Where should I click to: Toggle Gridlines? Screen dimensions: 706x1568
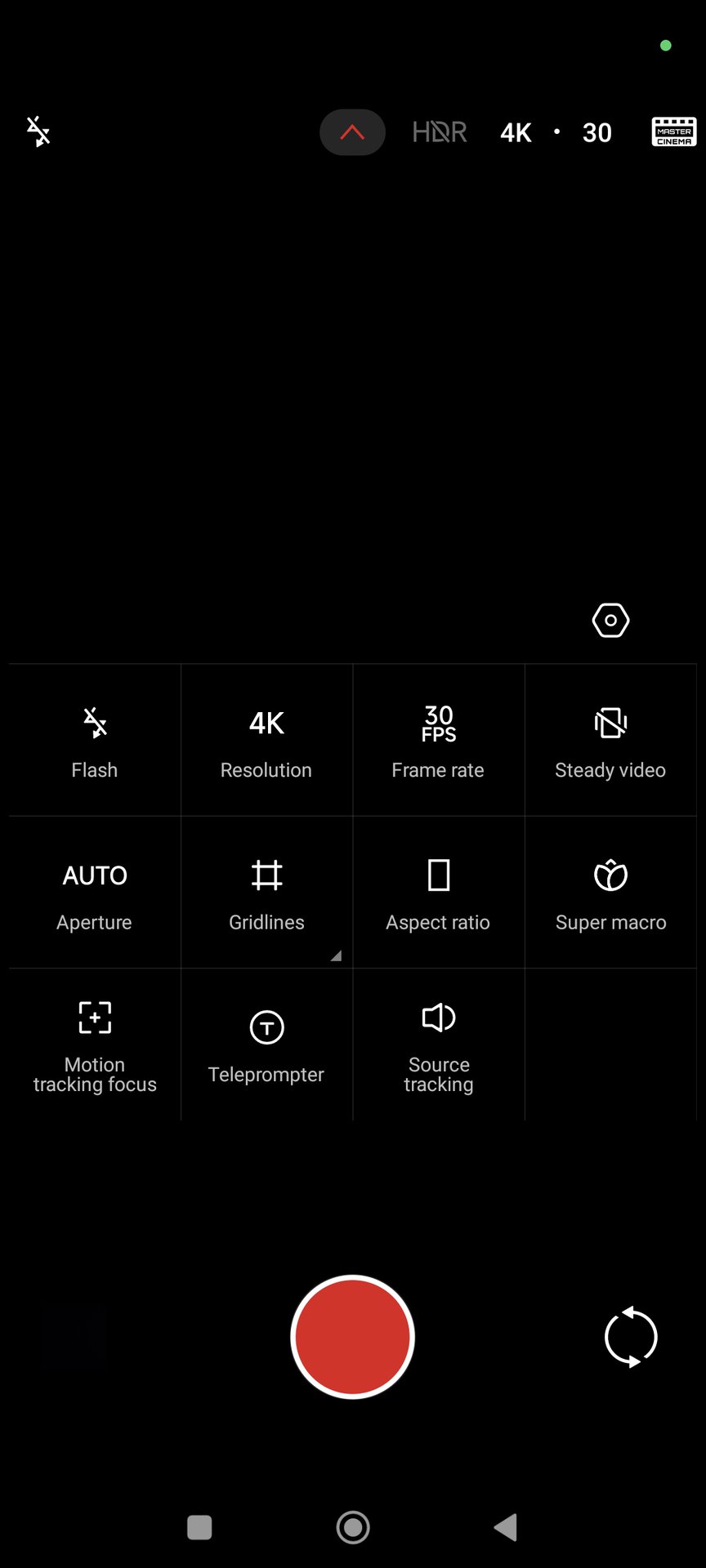pyautogui.click(x=266, y=893)
